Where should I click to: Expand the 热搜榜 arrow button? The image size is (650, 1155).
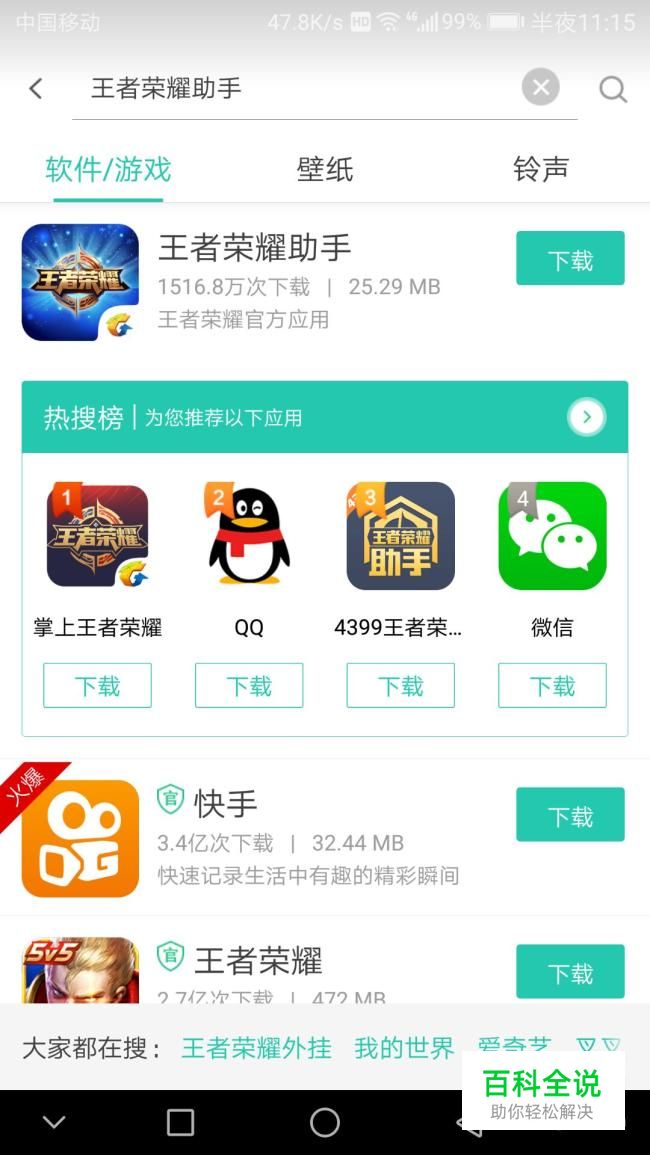(x=586, y=417)
